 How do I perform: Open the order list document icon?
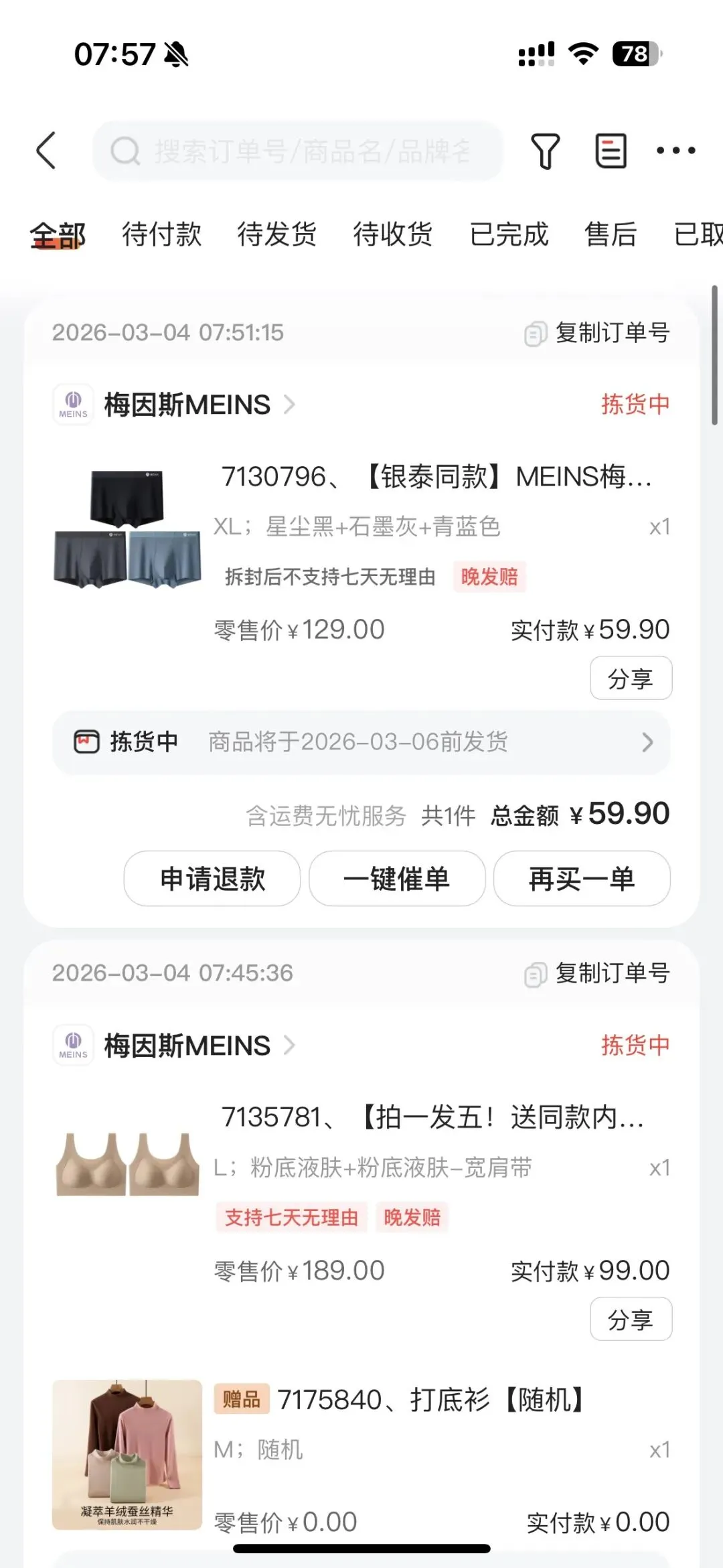click(x=611, y=151)
